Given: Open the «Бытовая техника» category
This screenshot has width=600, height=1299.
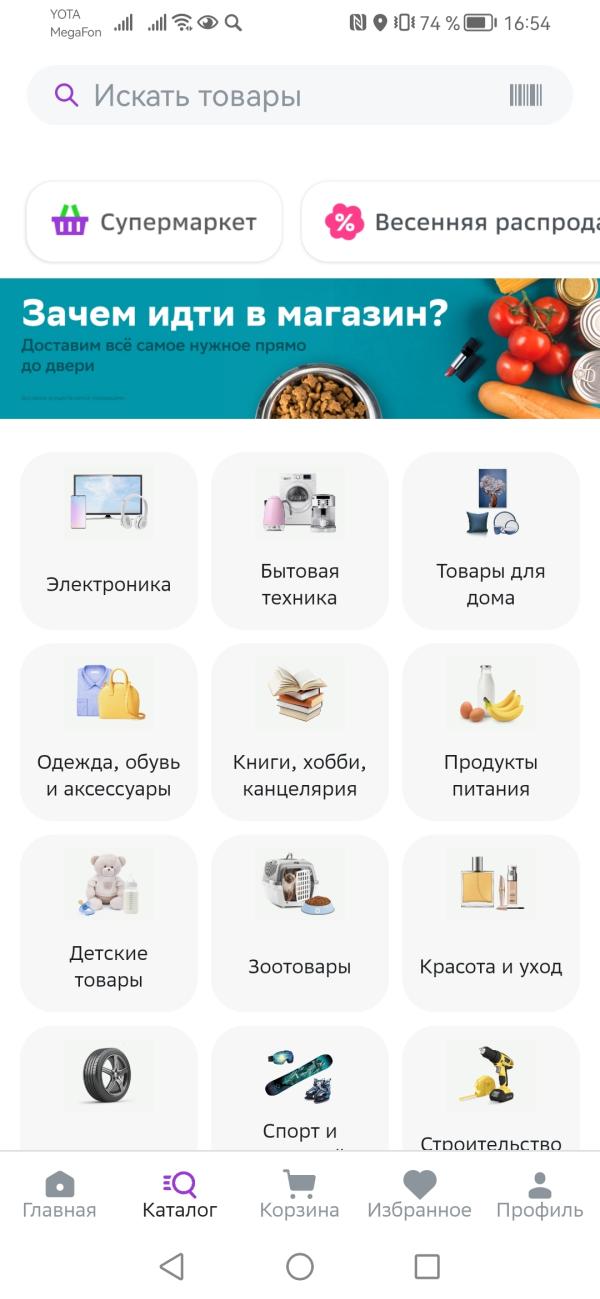Looking at the screenshot, I should pyautogui.click(x=299, y=540).
